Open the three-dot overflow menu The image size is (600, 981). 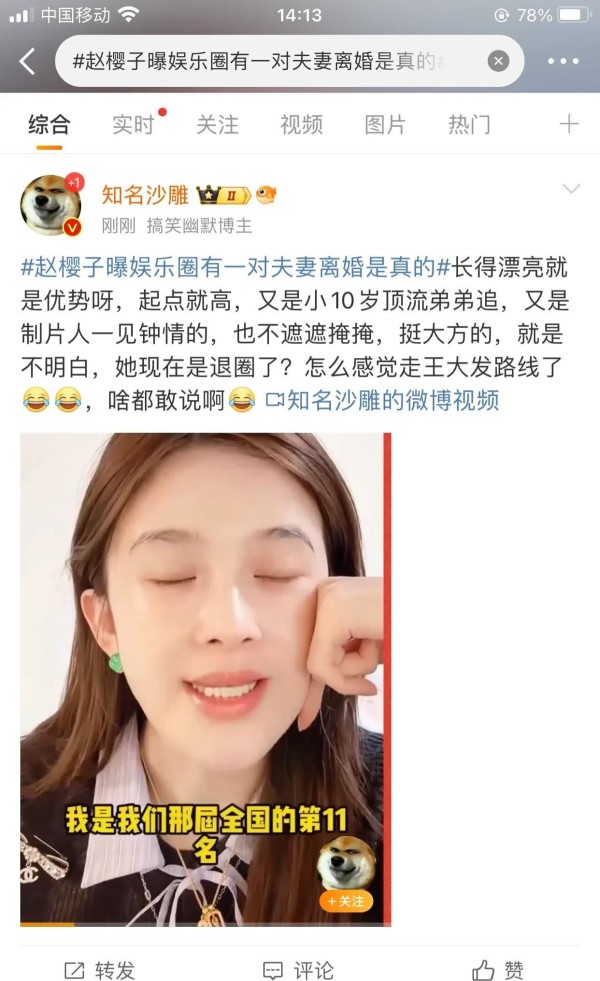pyautogui.click(x=563, y=61)
